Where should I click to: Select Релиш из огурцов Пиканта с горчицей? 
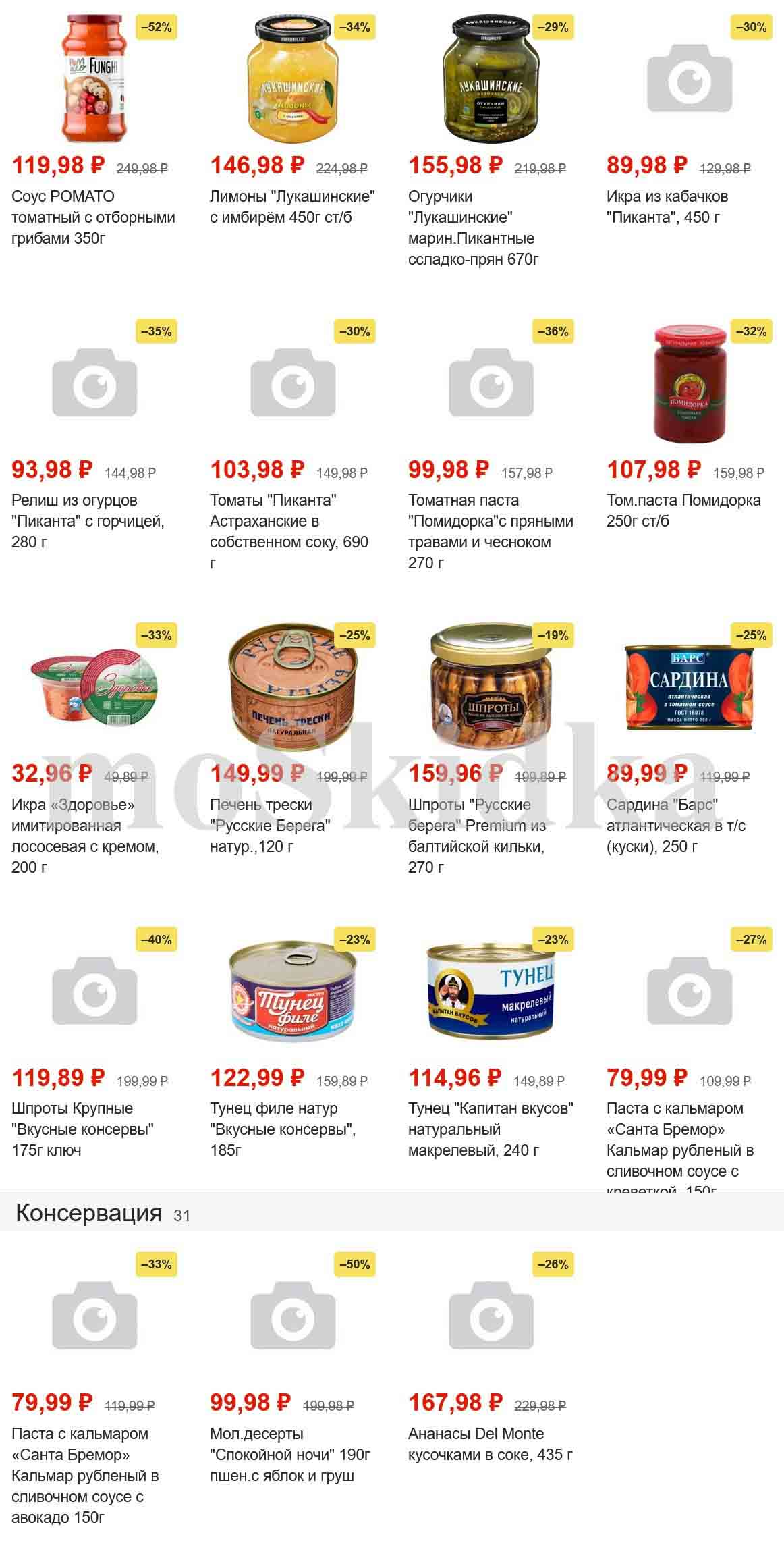pyautogui.click(x=88, y=520)
